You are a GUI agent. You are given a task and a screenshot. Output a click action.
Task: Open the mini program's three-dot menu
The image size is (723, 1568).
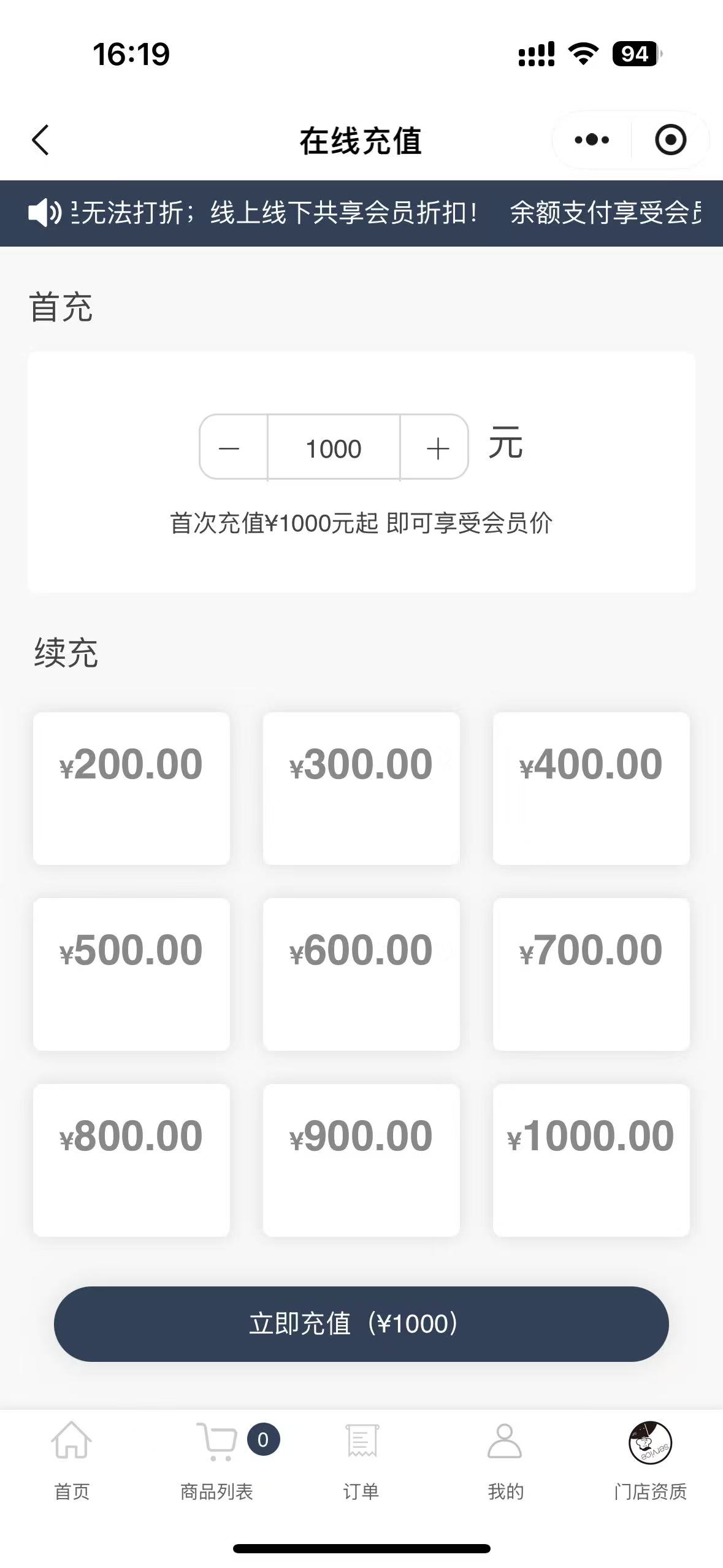click(592, 140)
